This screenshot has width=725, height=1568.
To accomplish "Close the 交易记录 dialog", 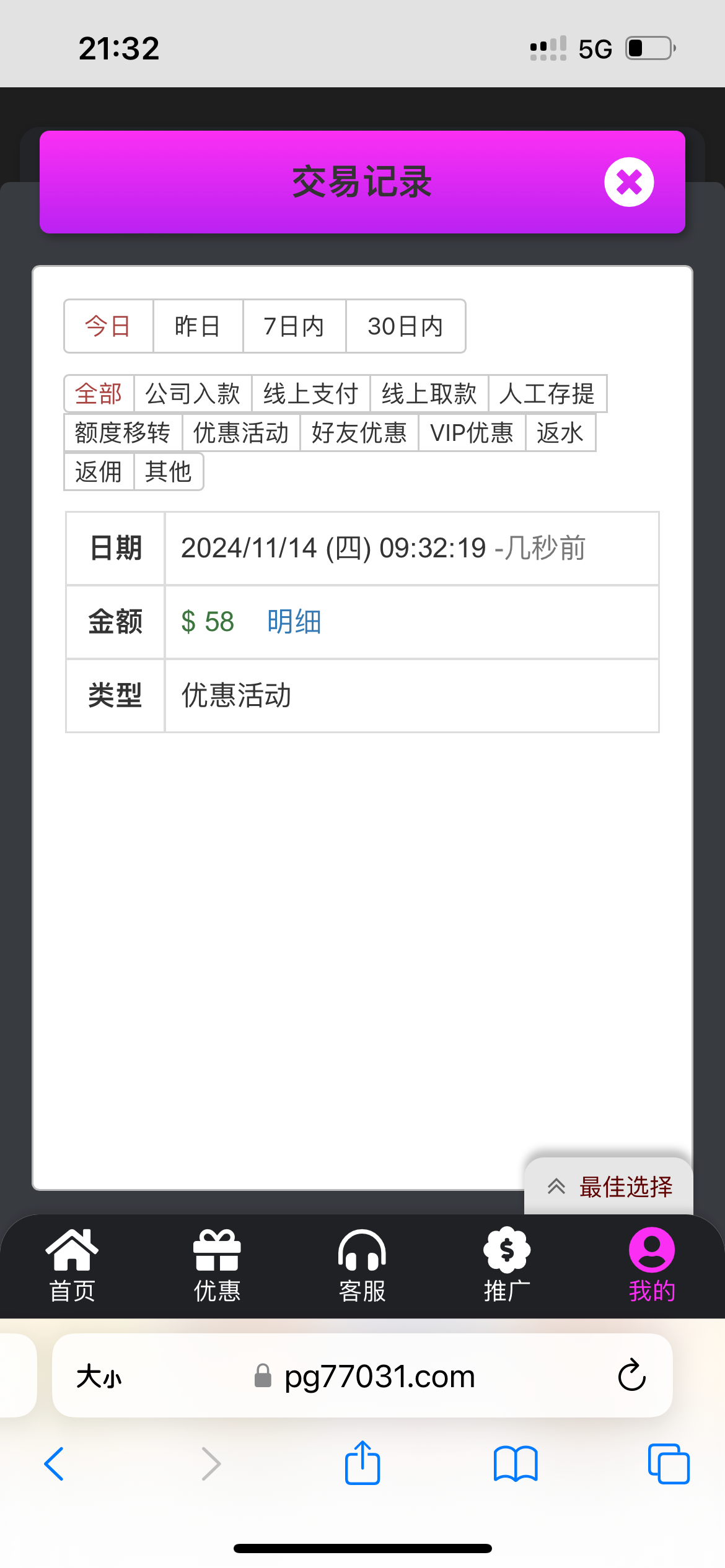I will (629, 182).
